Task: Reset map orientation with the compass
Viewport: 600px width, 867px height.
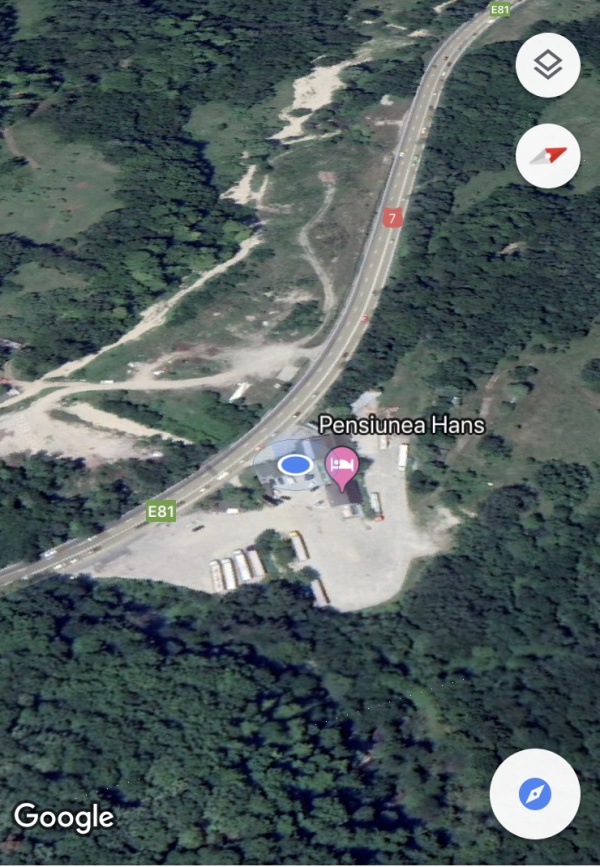Action: click(x=547, y=156)
